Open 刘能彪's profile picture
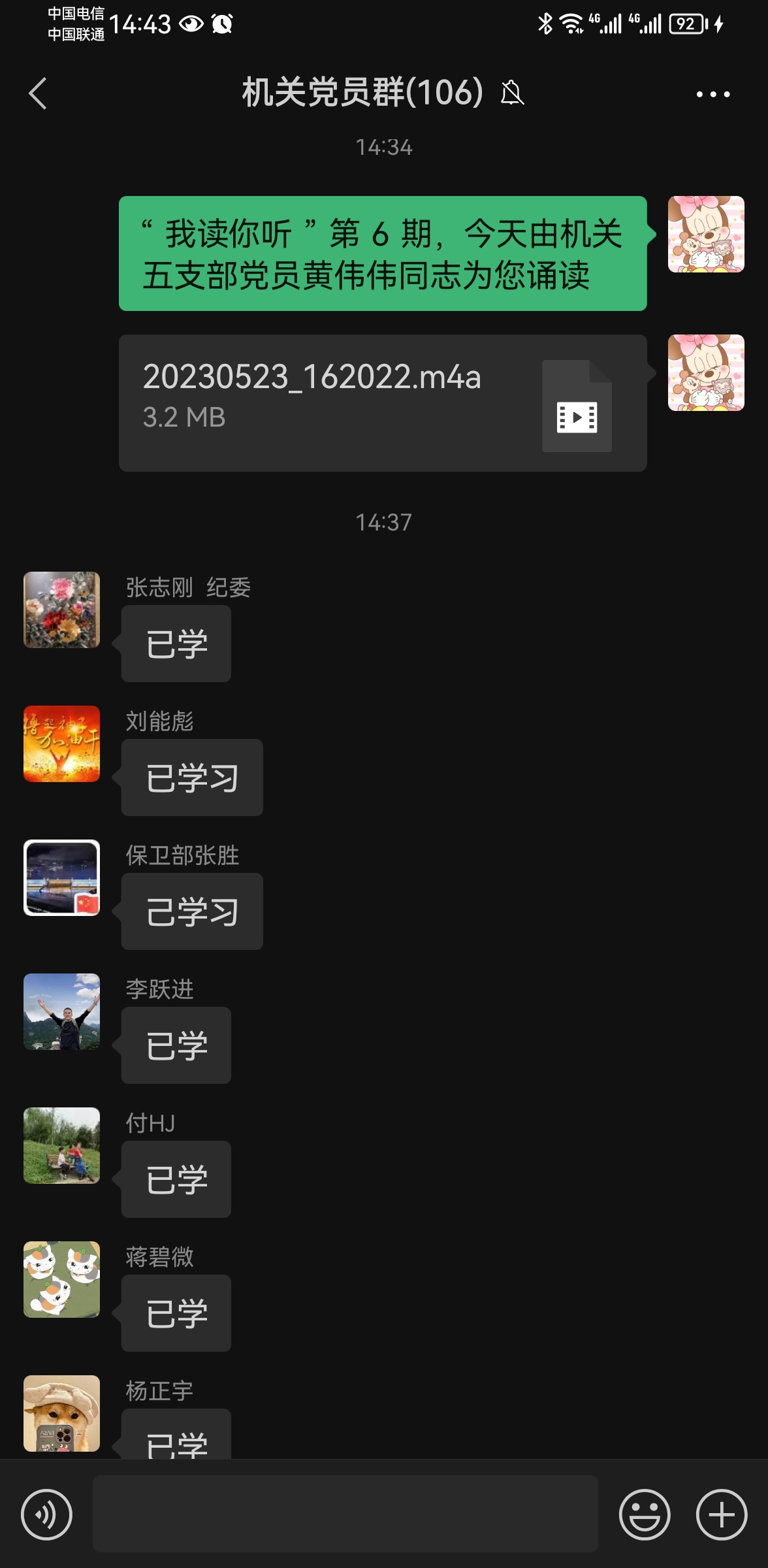The image size is (768, 1568). click(x=61, y=744)
